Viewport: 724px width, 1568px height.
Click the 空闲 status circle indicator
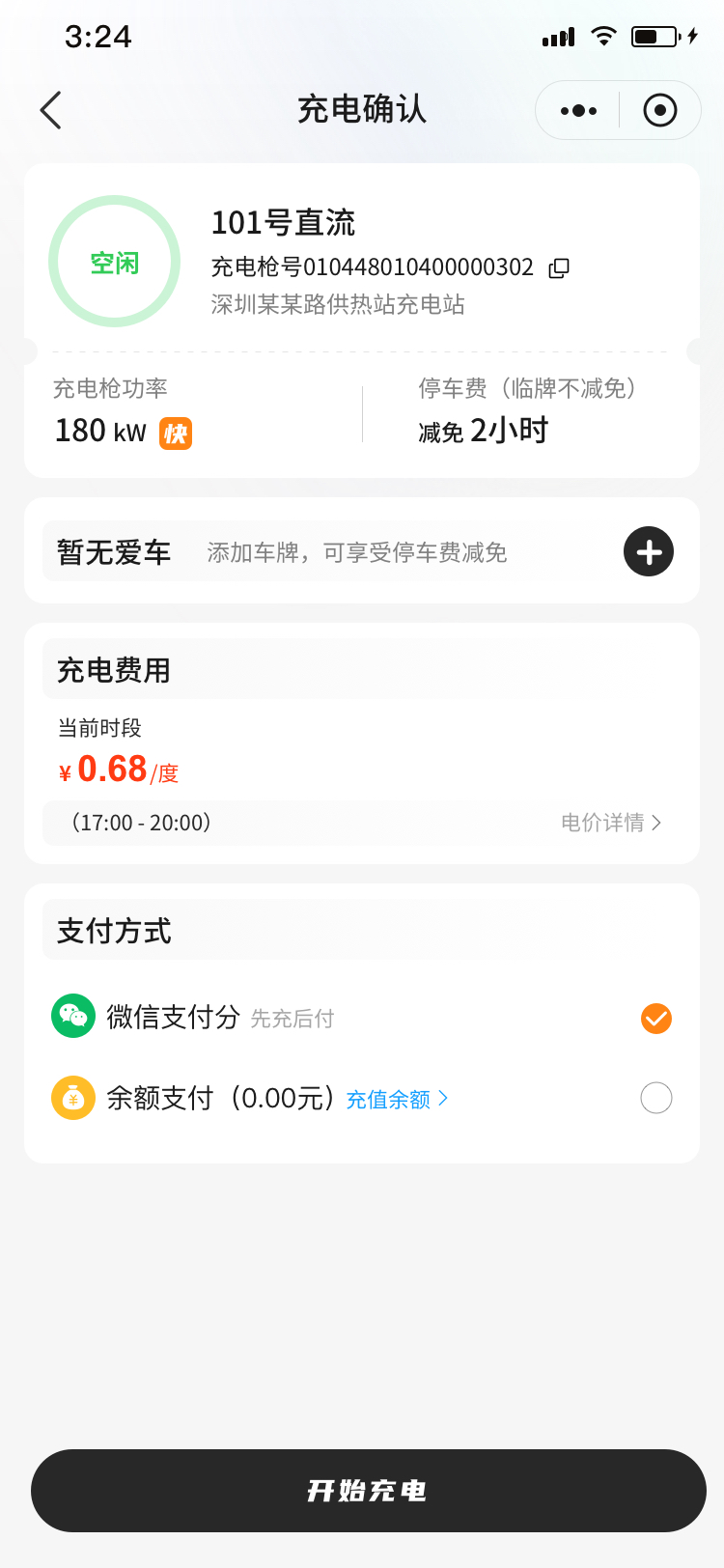pyautogui.click(x=114, y=261)
